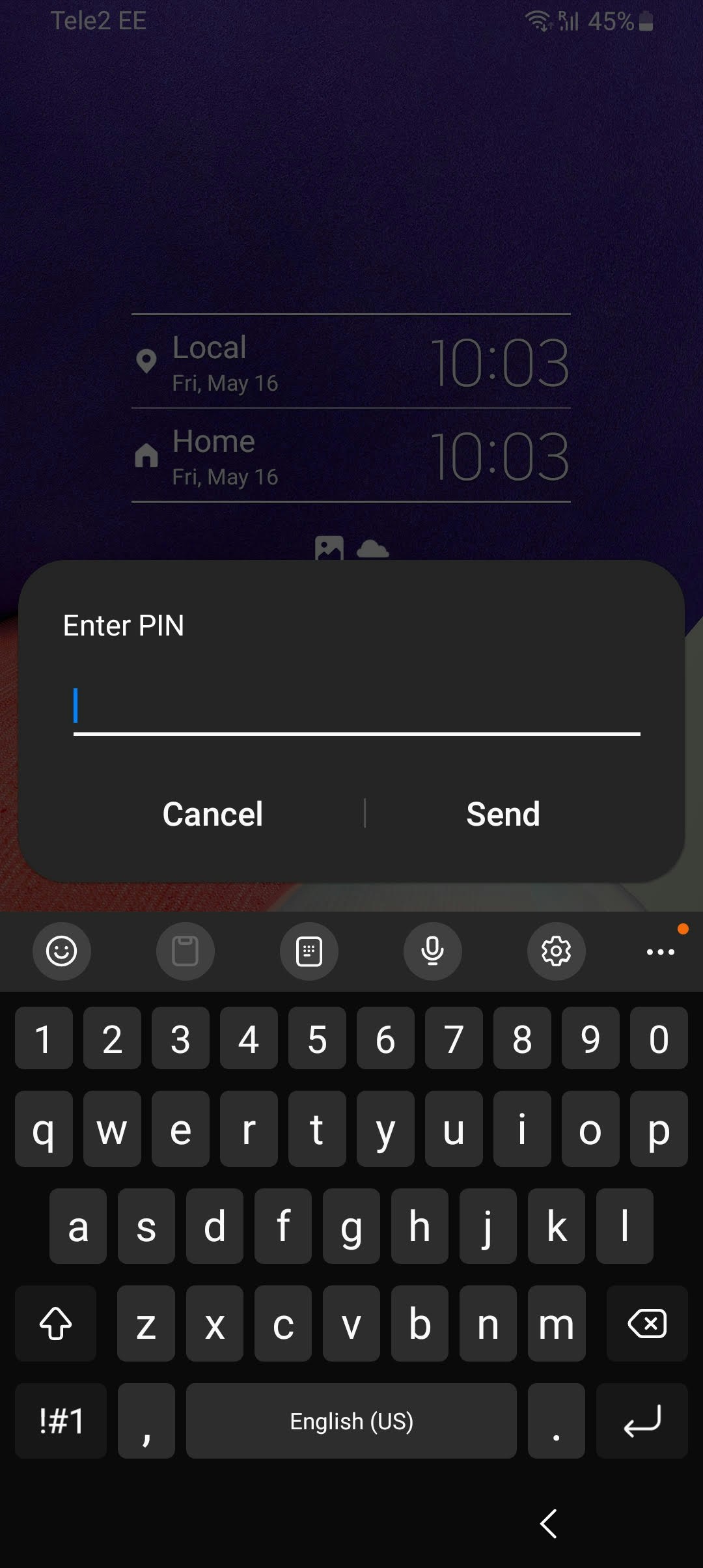Switch to symbols with !#1 key
The image size is (703, 1568).
61,1420
